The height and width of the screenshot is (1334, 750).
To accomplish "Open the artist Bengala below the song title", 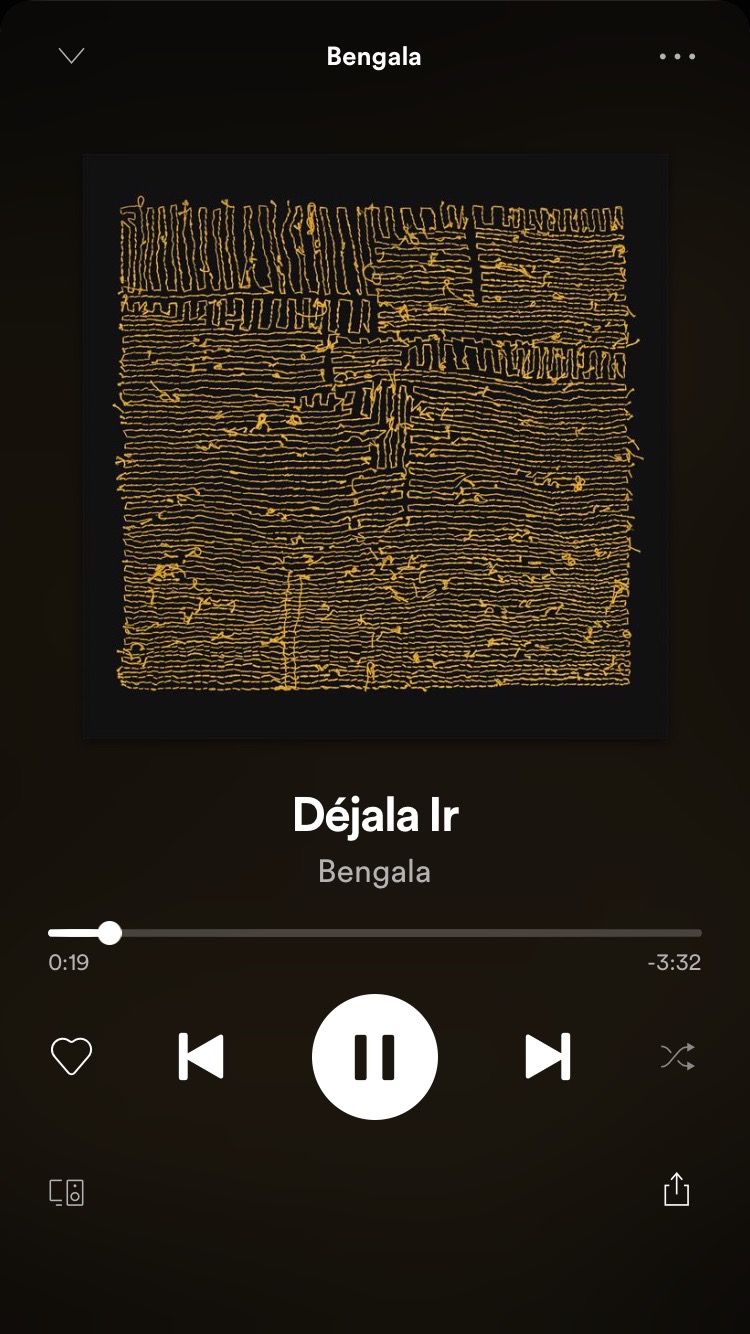I will coord(374,871).
